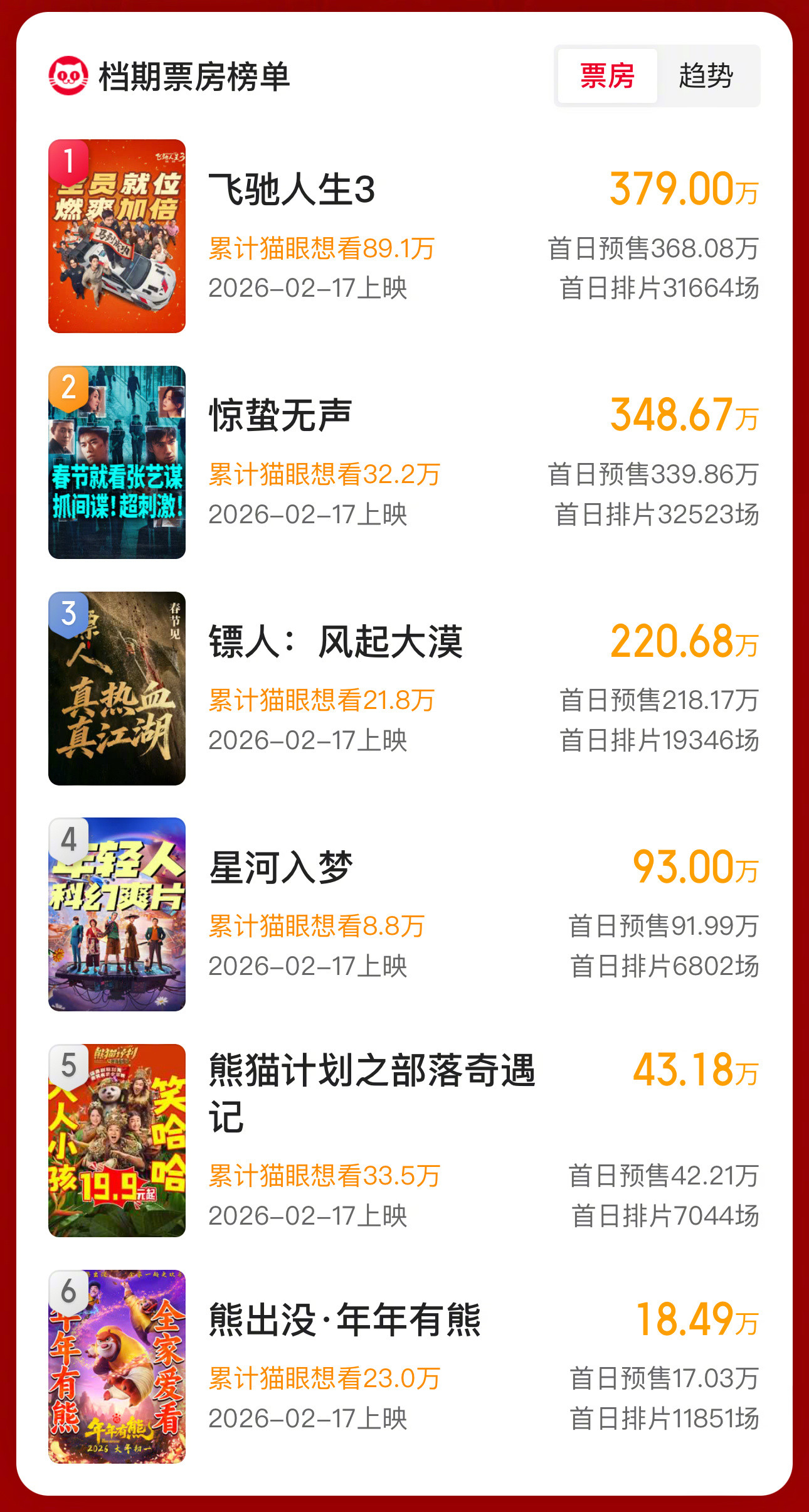
Task: Click the Maoyan cat logo icon
Action: 69,75
